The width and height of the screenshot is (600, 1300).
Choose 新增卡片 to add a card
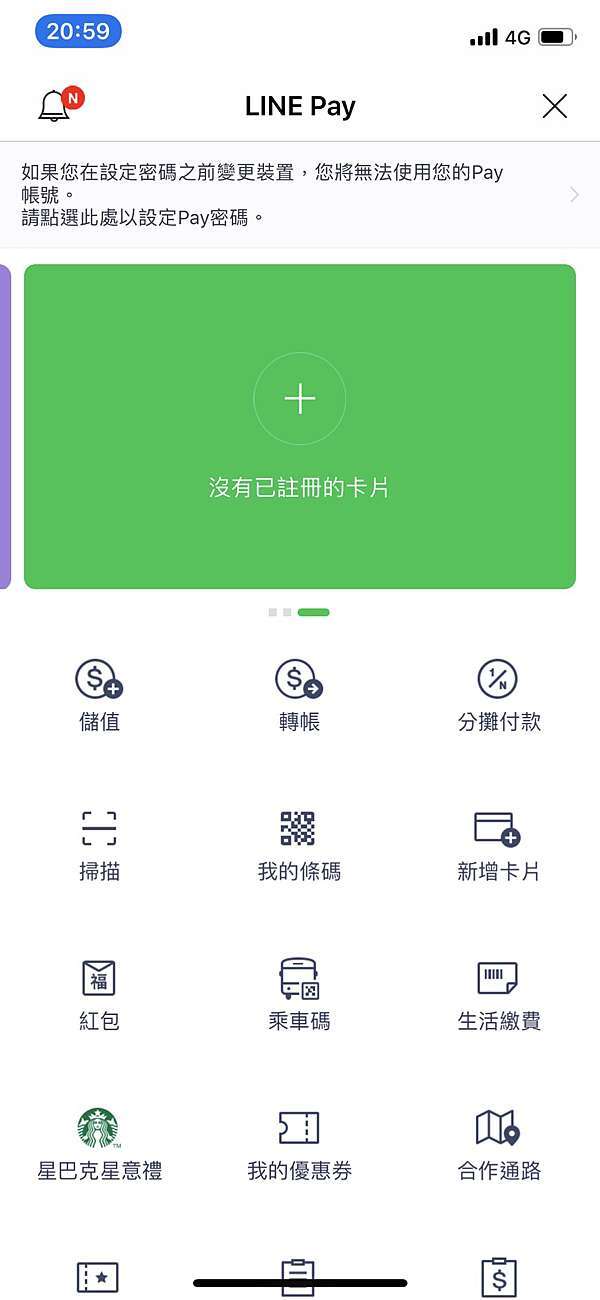(x=499, y=846)
